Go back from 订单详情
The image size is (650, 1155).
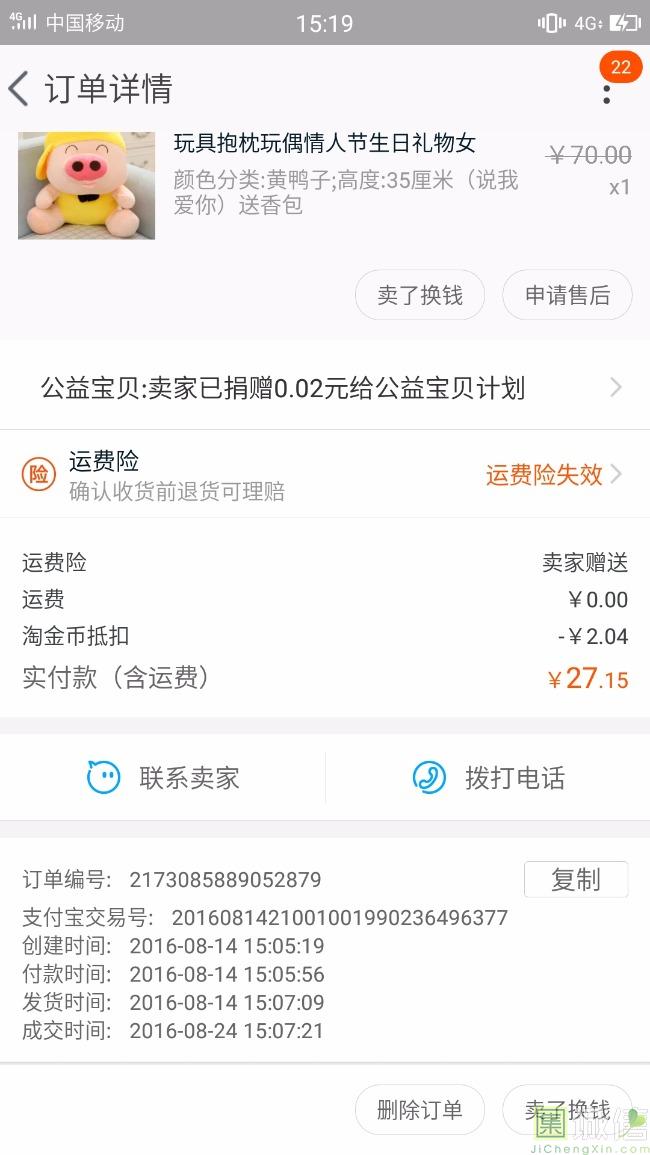tap(20, 89)
